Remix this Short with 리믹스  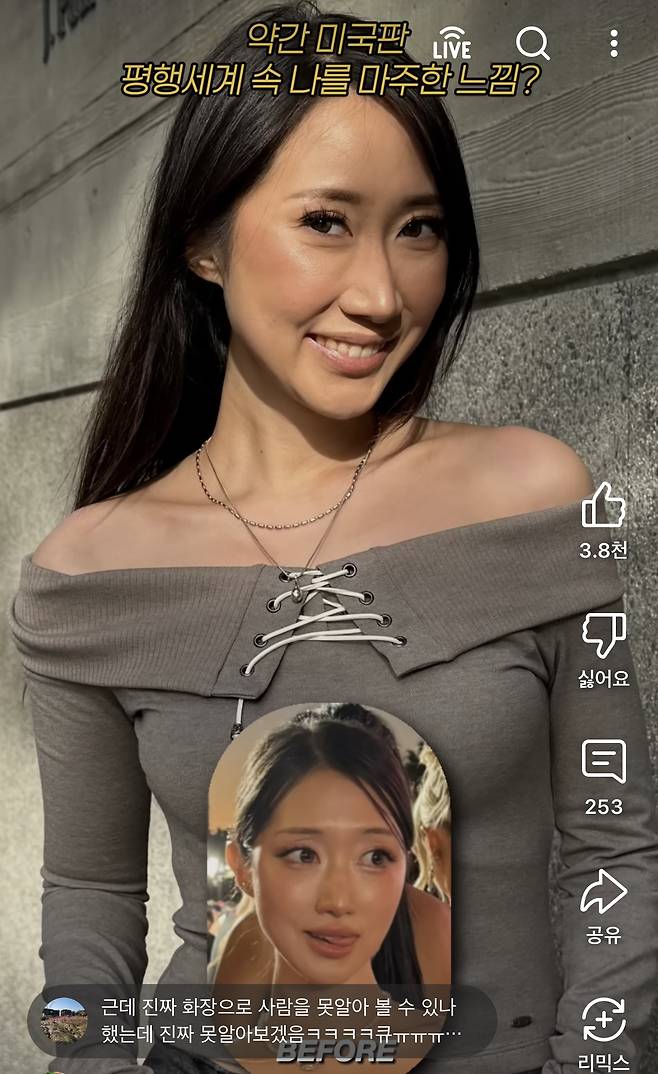point(603,1020)
